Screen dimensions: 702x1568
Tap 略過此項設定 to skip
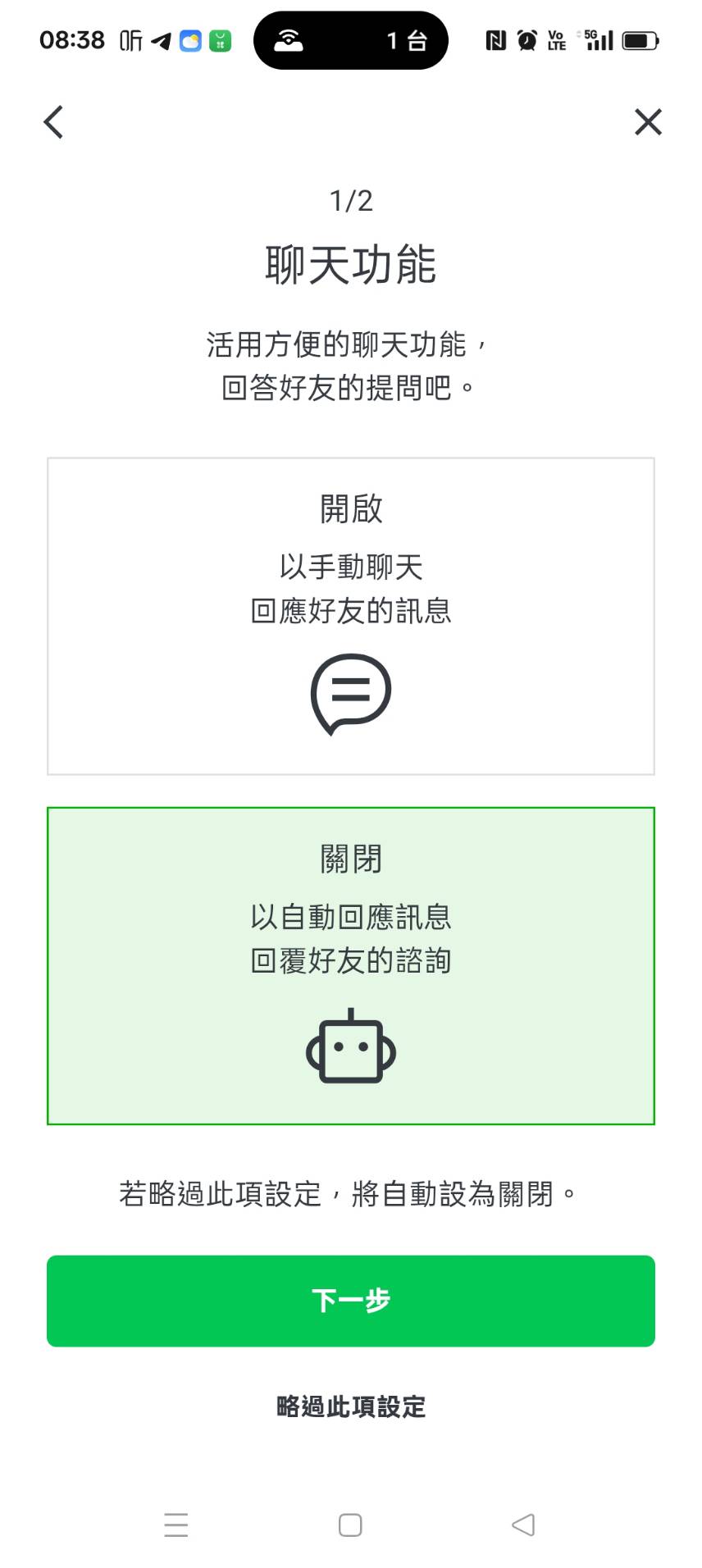(x=351, y=1406)
